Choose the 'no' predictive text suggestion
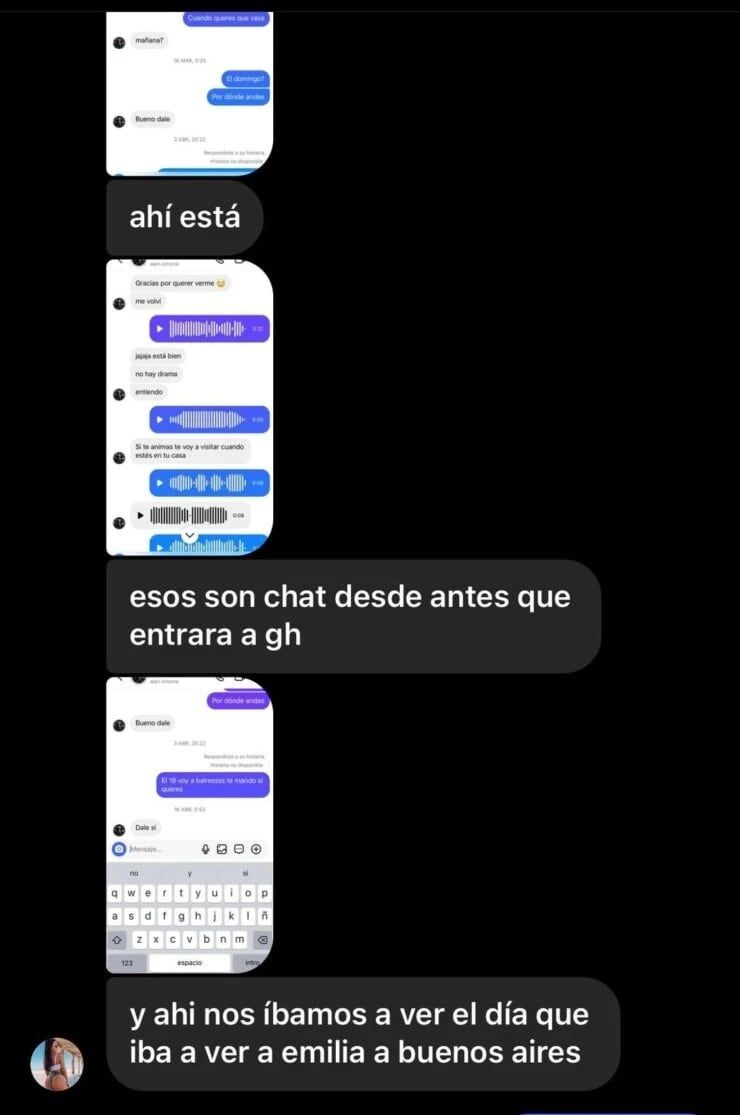Viewport: 740px width, 1115px height. click(x=133, y=872)
